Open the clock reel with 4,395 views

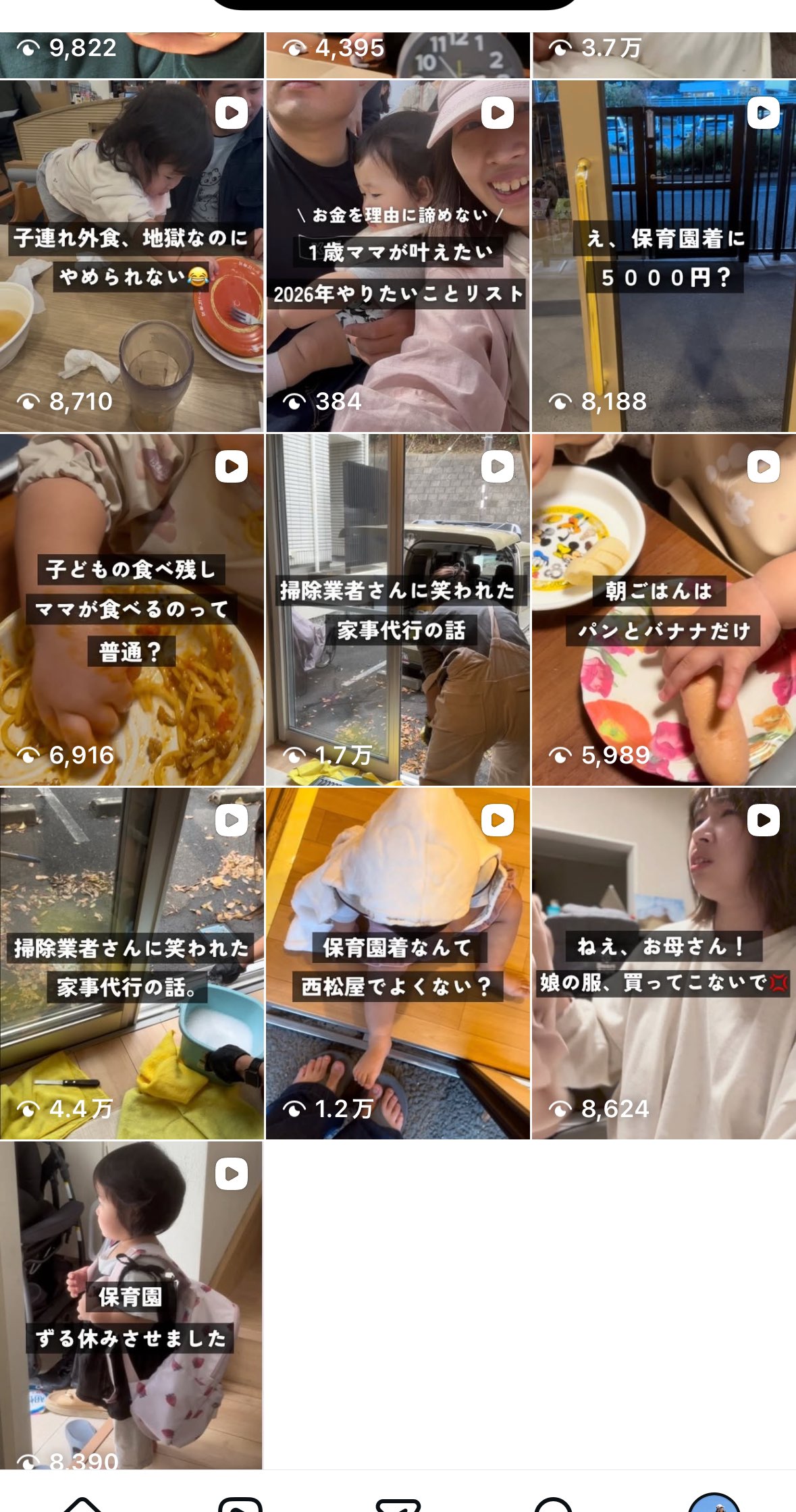pos(398,55)
